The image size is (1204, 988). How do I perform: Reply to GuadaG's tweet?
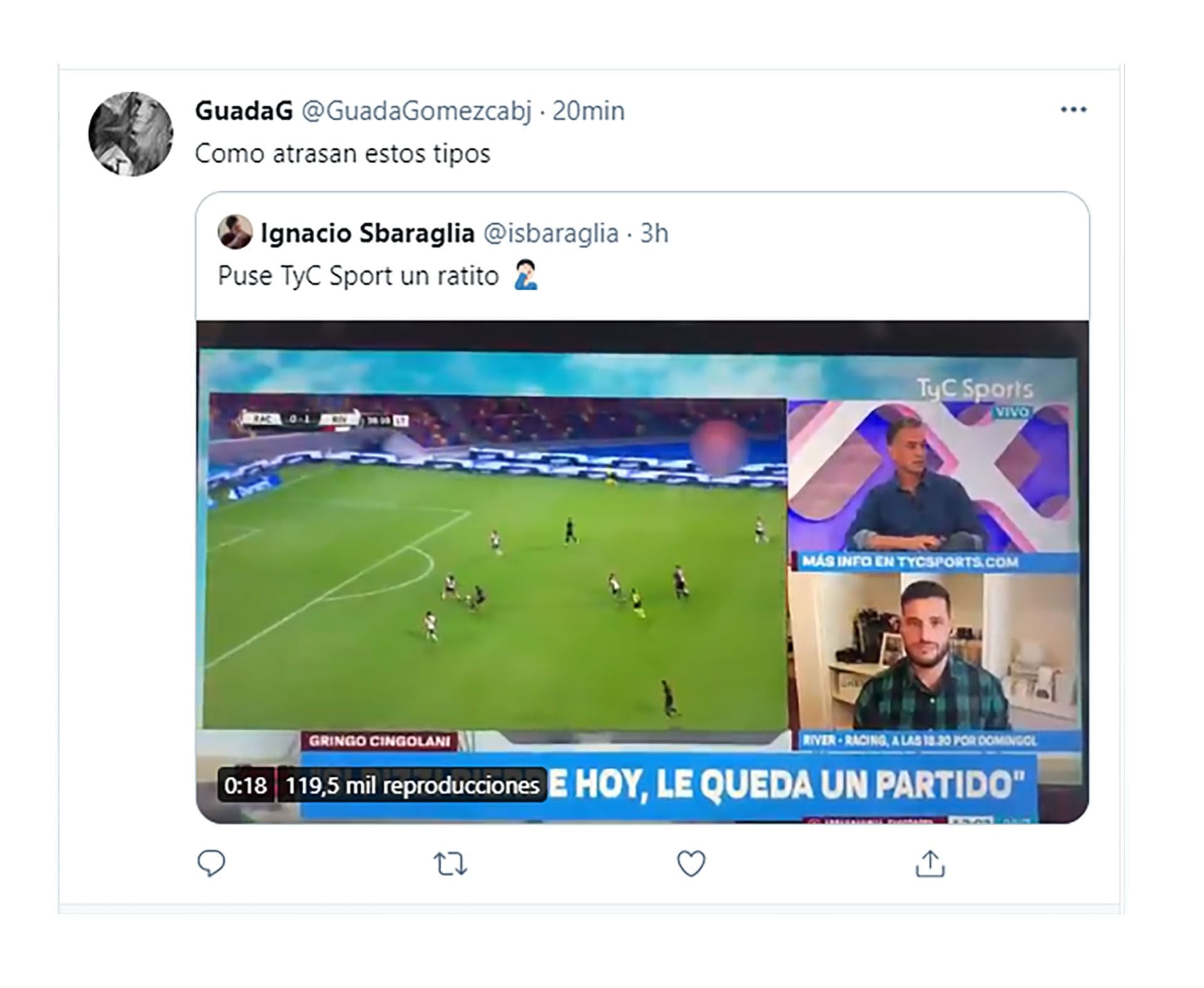click(211, 863)
